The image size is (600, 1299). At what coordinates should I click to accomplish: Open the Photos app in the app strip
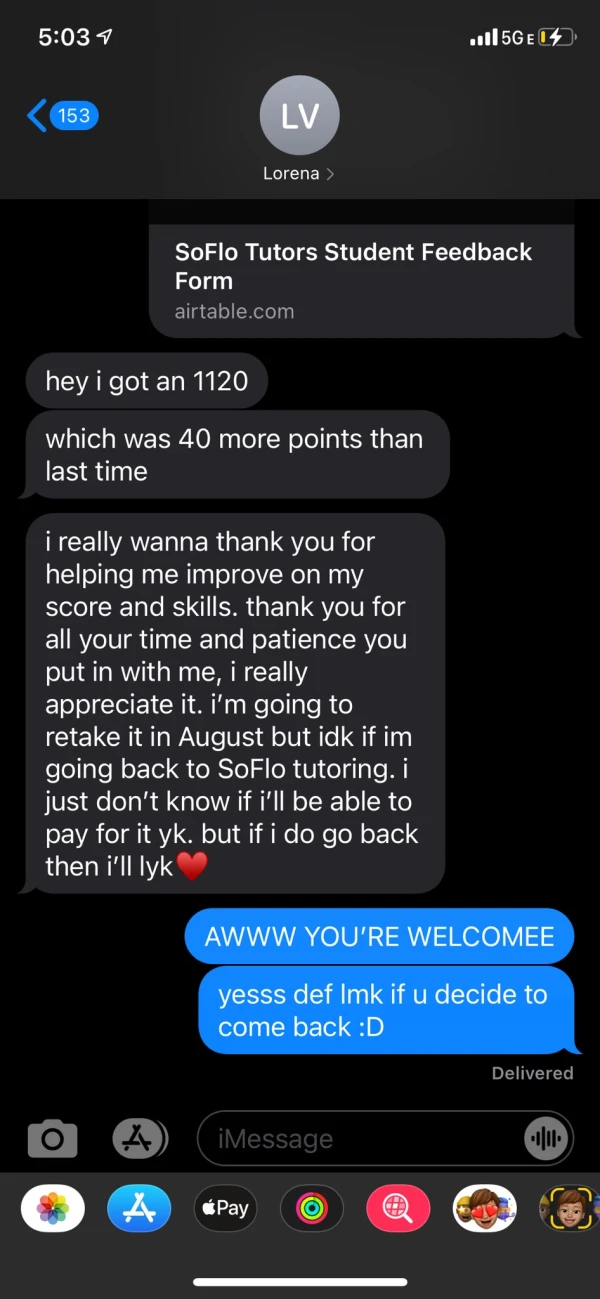click(x=53, y=1208)
